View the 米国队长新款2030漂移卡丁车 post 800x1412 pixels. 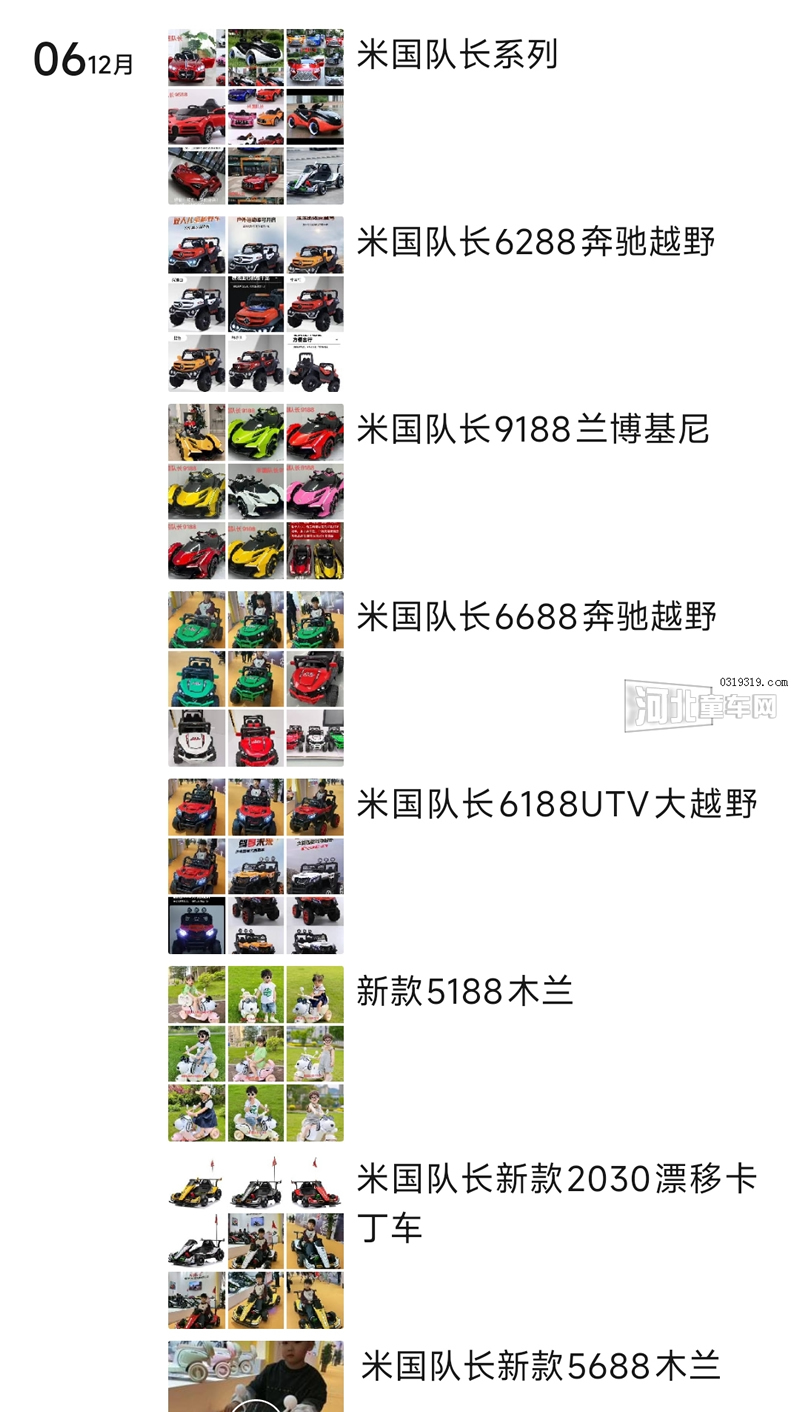point(557,1202)
